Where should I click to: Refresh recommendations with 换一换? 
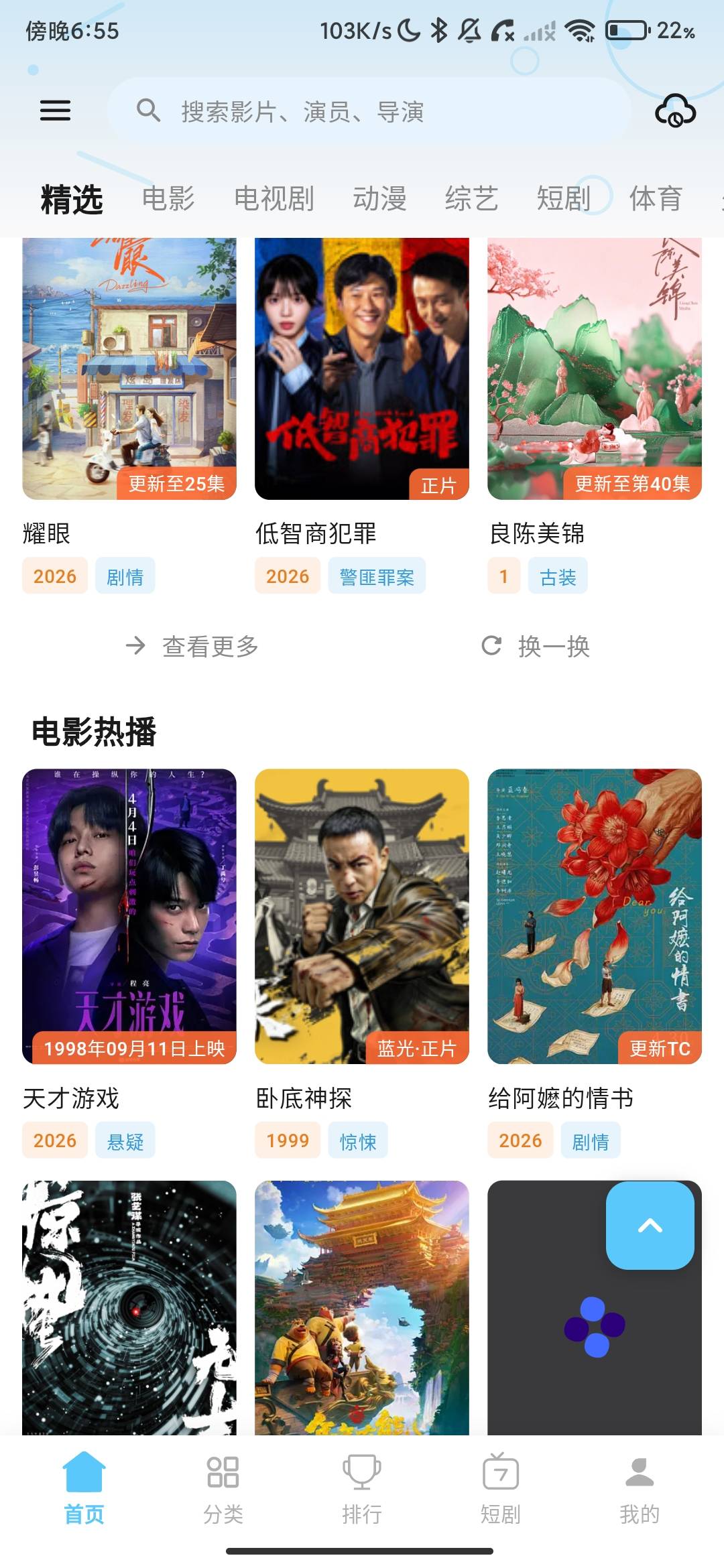click(536, 646)
